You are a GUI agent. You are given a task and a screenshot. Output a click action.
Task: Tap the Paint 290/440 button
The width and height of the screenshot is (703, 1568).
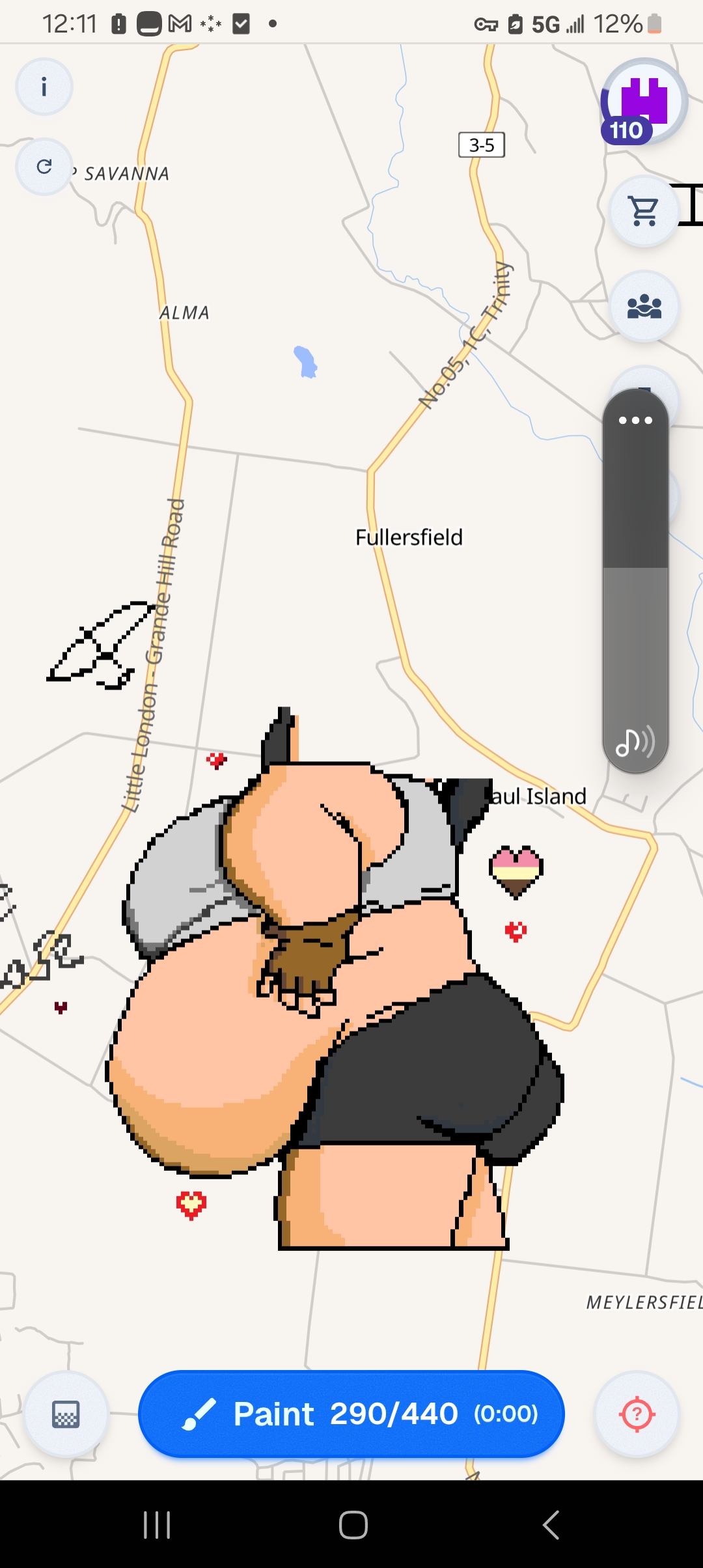pyautogui.click(x=351, y=1414)
